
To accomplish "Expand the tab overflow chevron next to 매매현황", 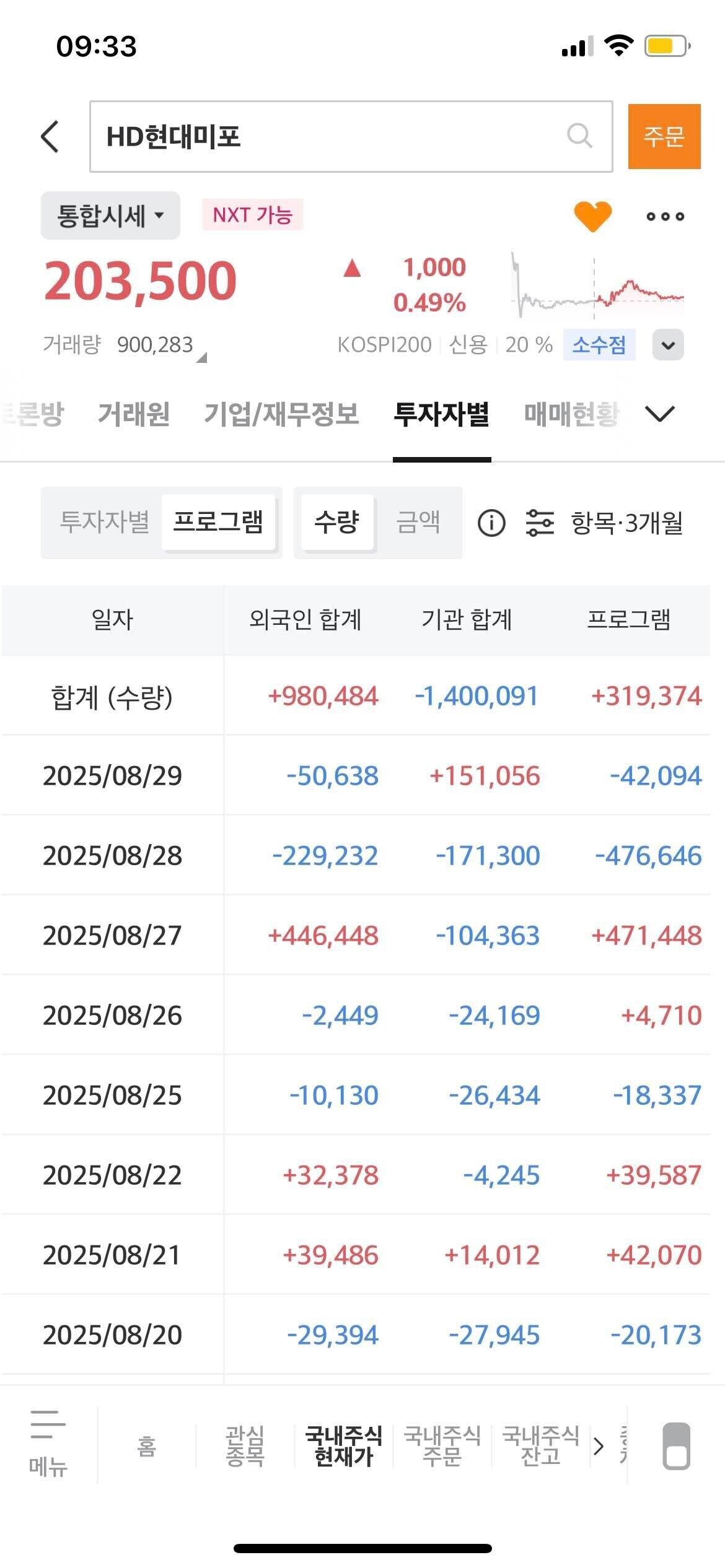I will [x=661, y=414].
